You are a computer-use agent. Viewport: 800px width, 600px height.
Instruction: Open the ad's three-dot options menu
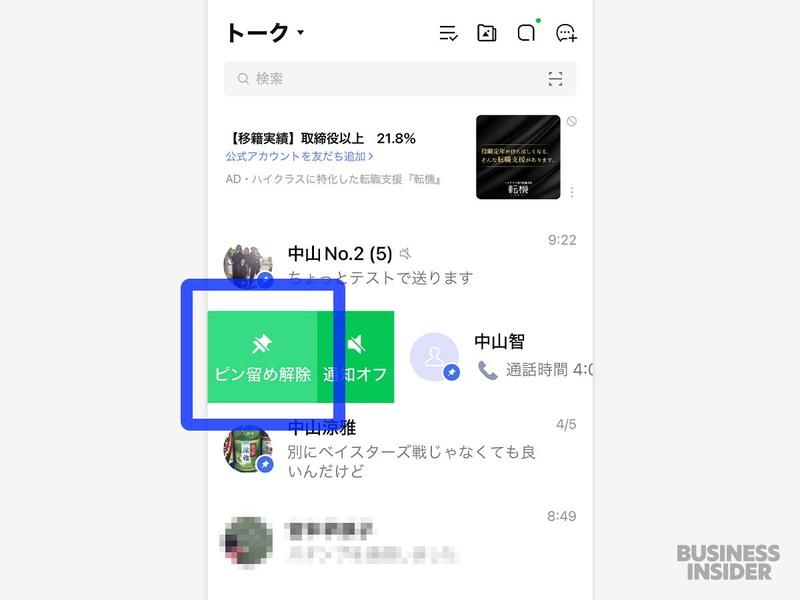pos(572,192)
